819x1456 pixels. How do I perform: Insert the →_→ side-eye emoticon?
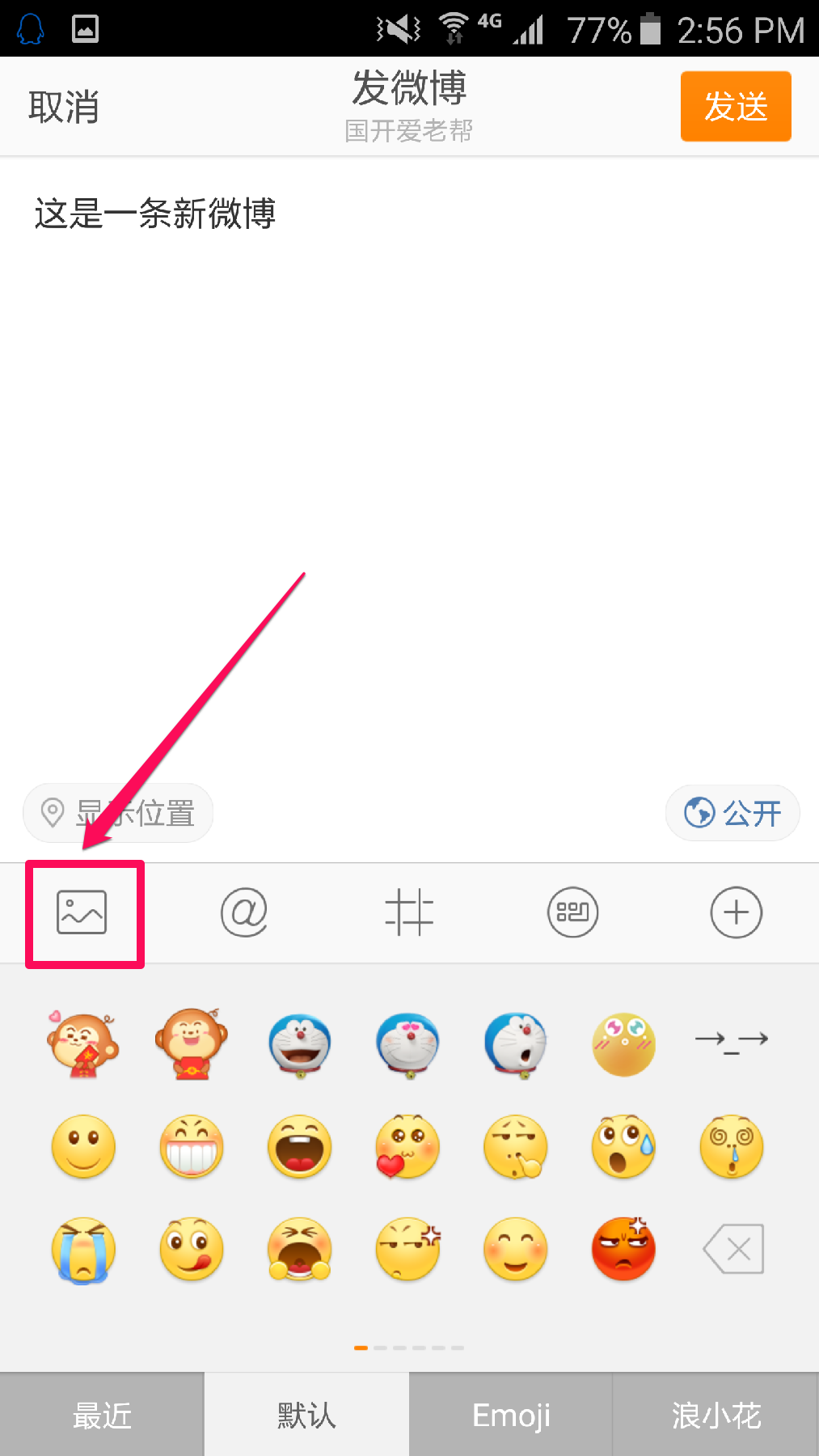(732, 1039)
